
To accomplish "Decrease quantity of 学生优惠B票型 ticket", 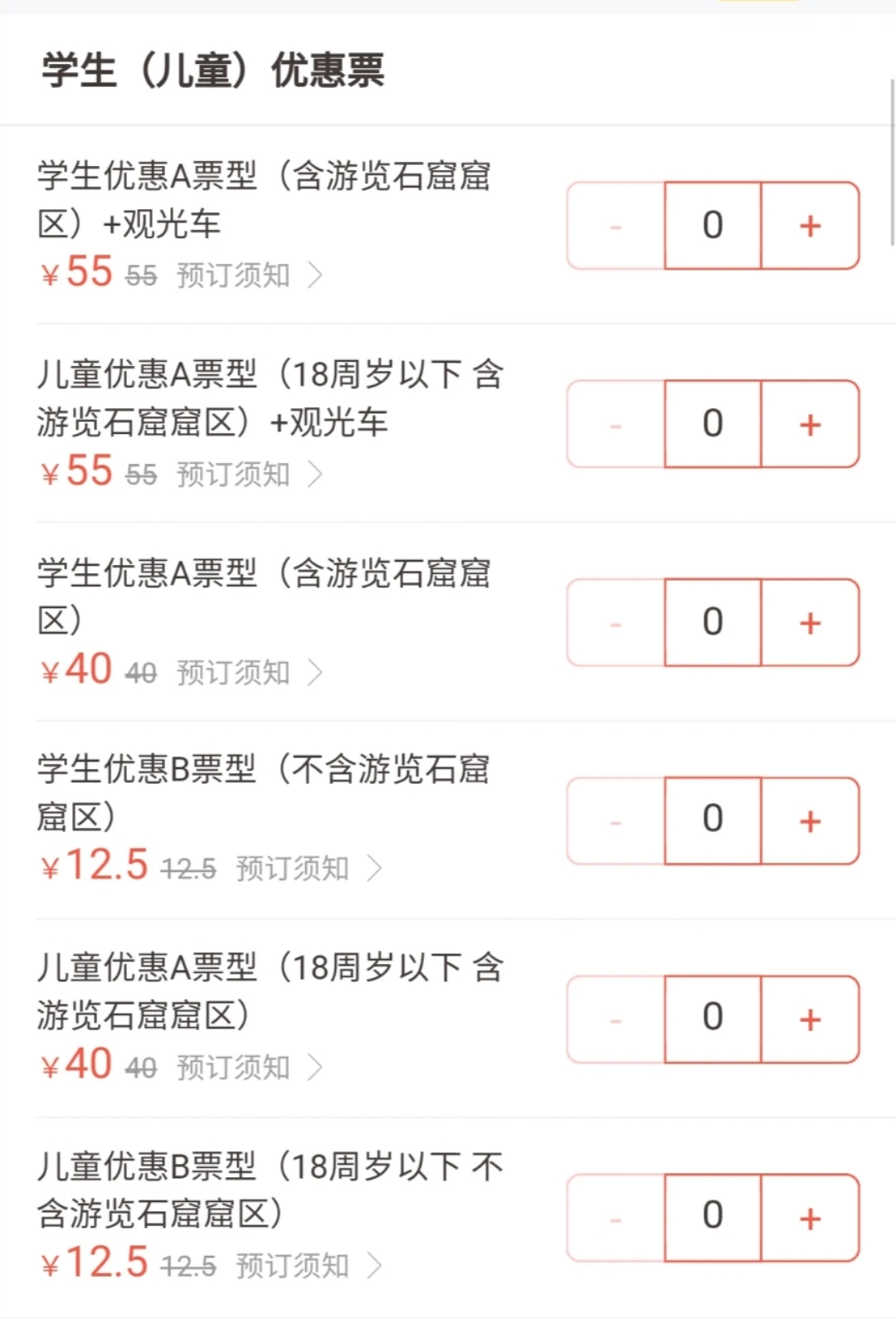I will tap(615, 820).
